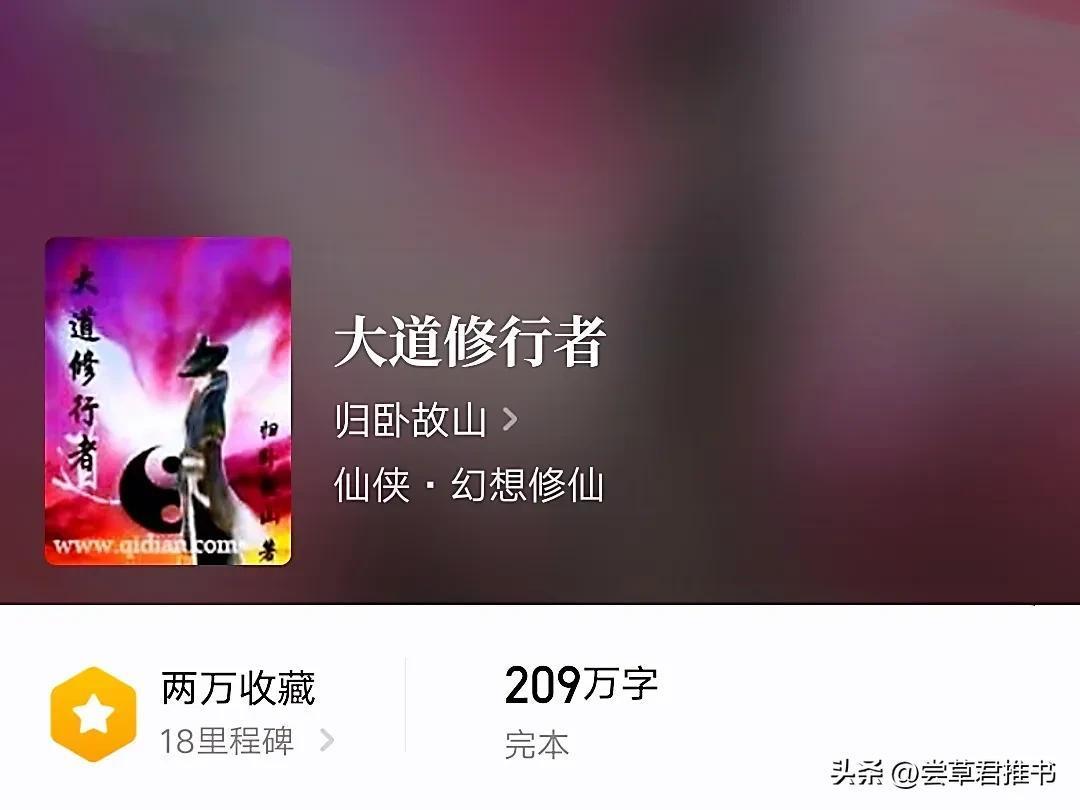Image resolution: width=1080 pixels, height=810 pixels.
Task: Open the 18里程碑 milestones details
Action: click(246, 741)
